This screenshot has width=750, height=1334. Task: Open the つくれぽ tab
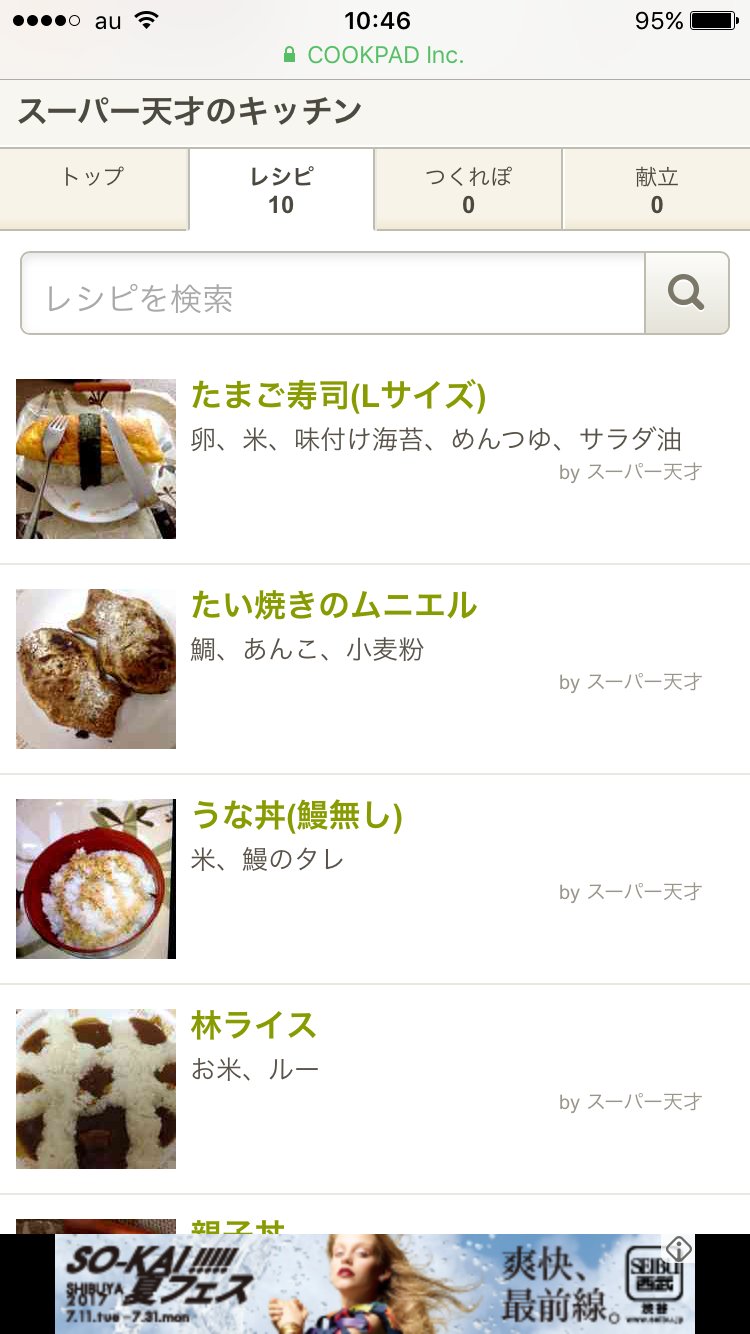pyautogui.click(x=468, y=190)
